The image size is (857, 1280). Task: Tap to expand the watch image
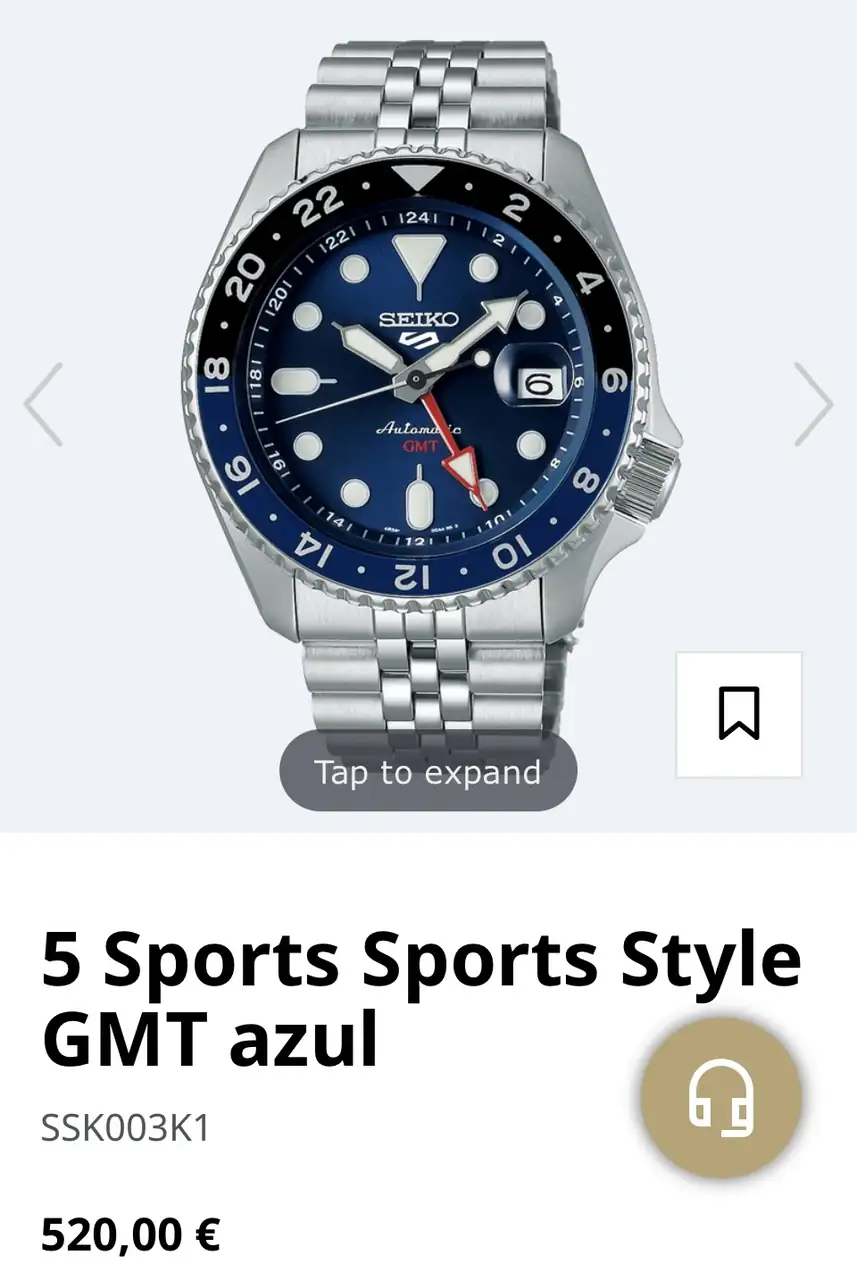(x=428, y=772)
